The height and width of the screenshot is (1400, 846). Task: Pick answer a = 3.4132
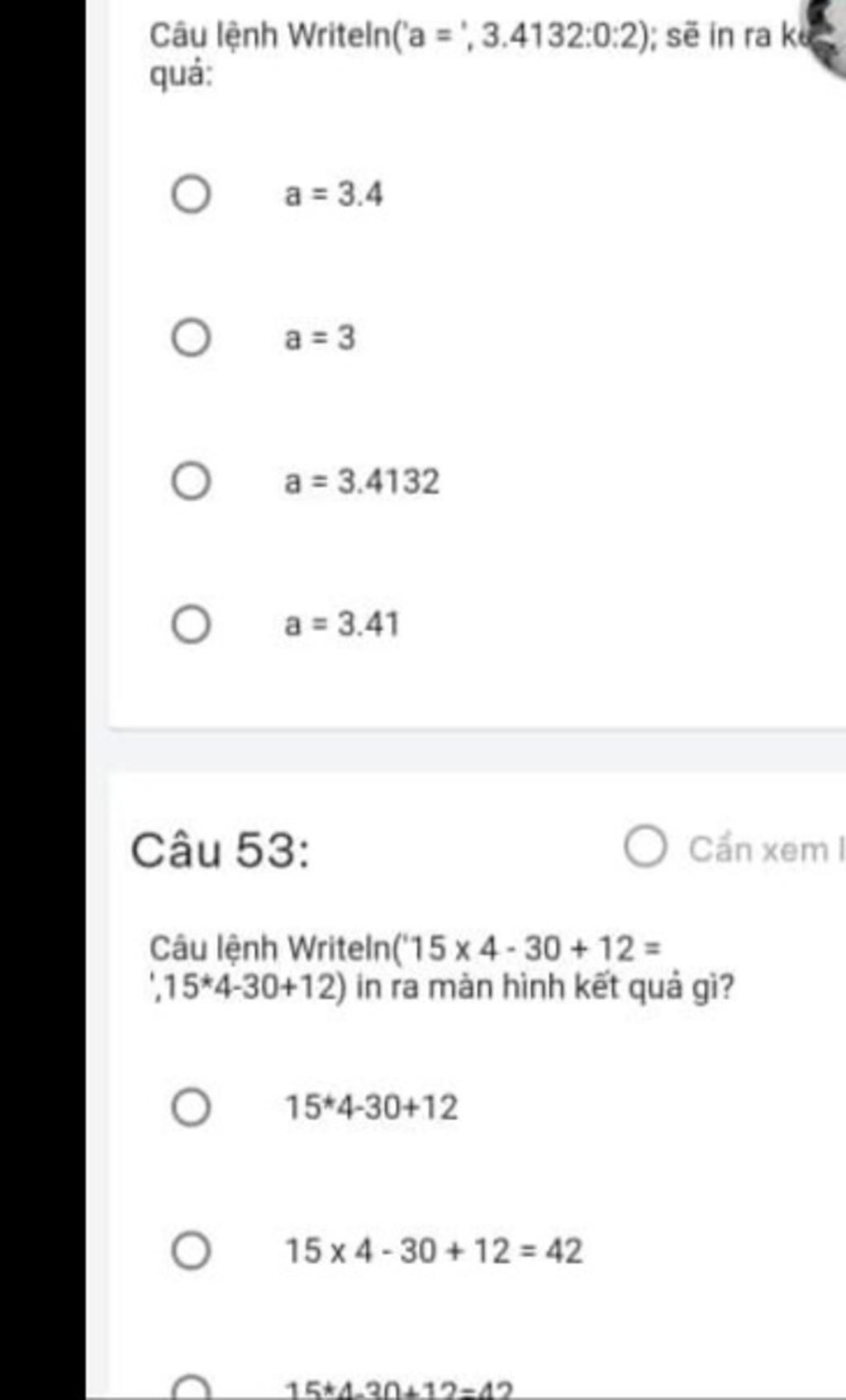click(x=191, y=482)
